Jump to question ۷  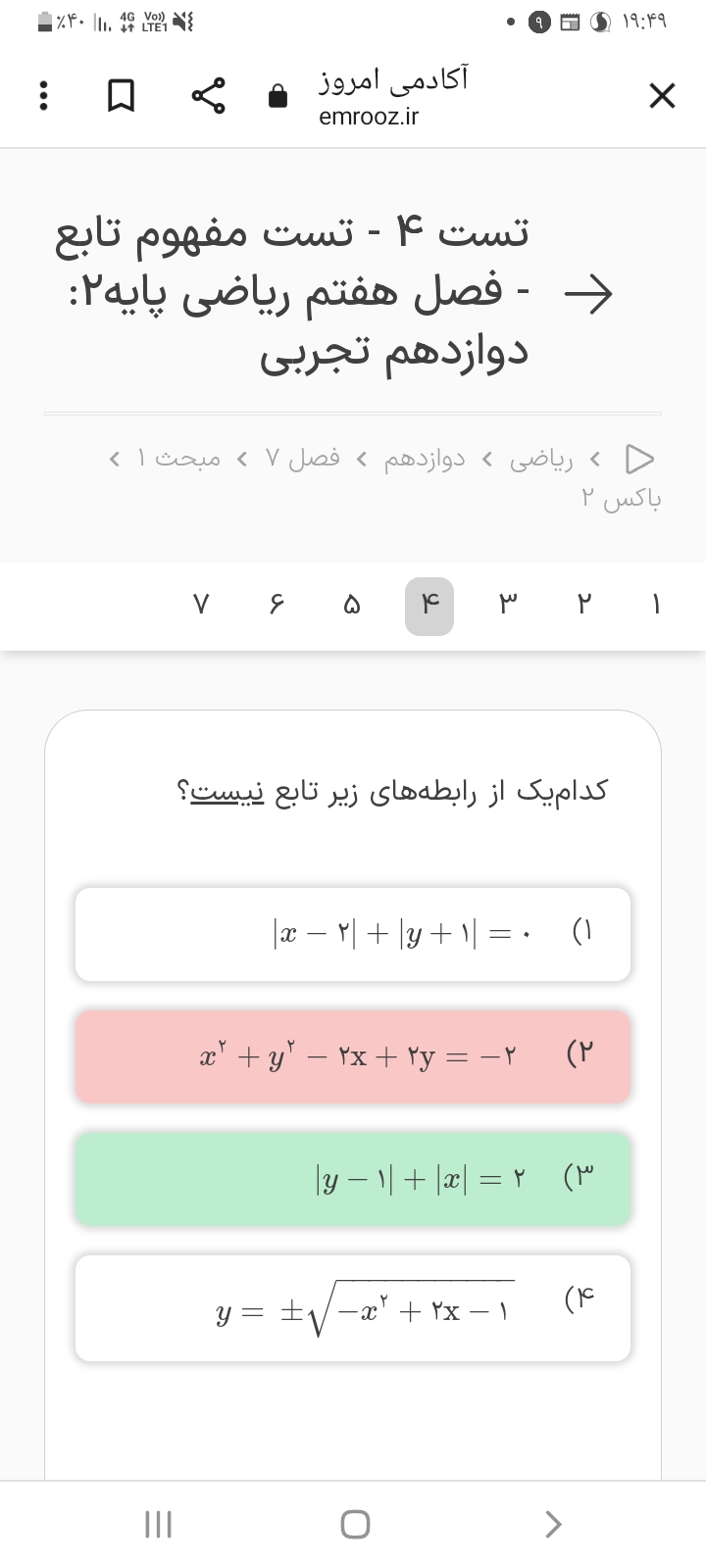(200, 606)
